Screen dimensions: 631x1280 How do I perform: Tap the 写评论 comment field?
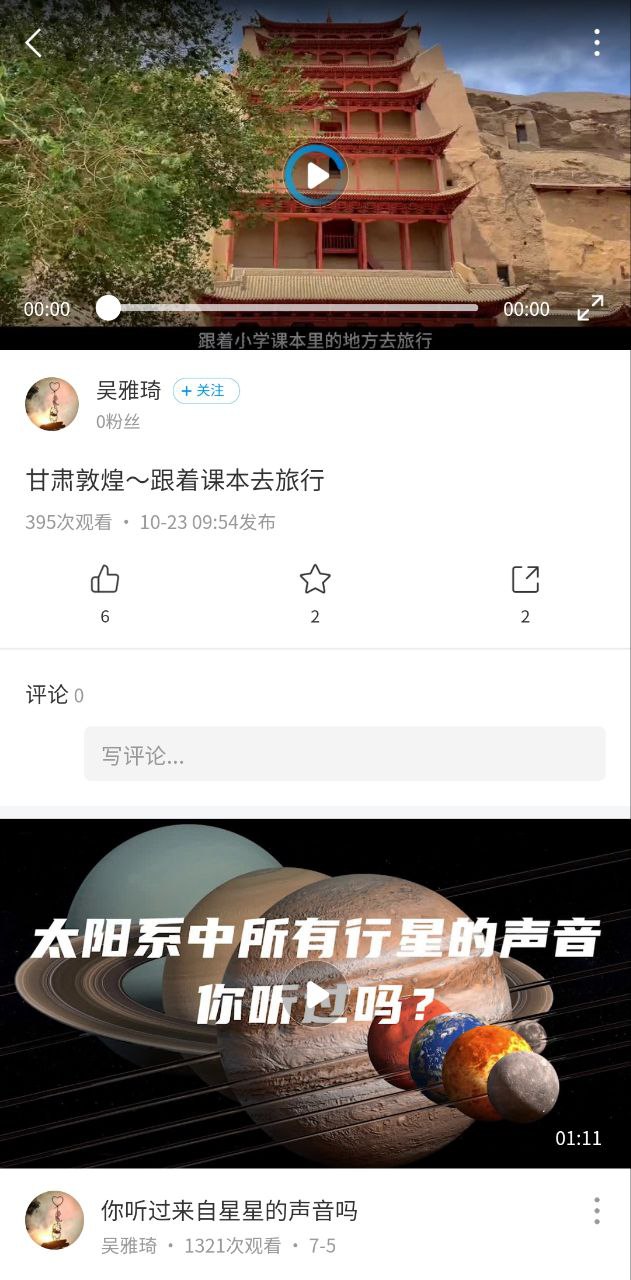tap(344, 755)
